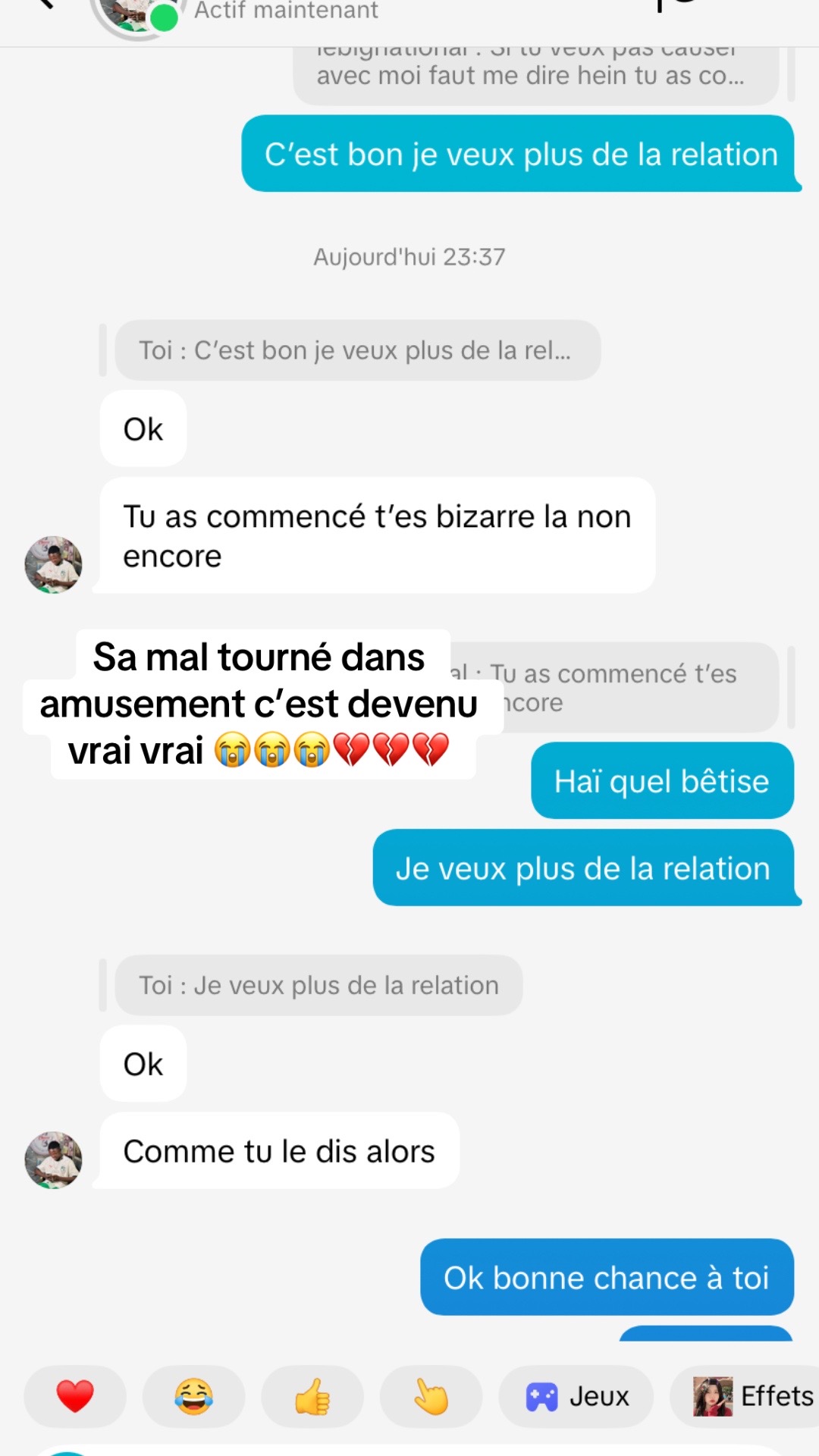The height and width of the screenshot is (1456, 819).
Task: Send the red heart quick reaction
Action: tap(74, 1396)
